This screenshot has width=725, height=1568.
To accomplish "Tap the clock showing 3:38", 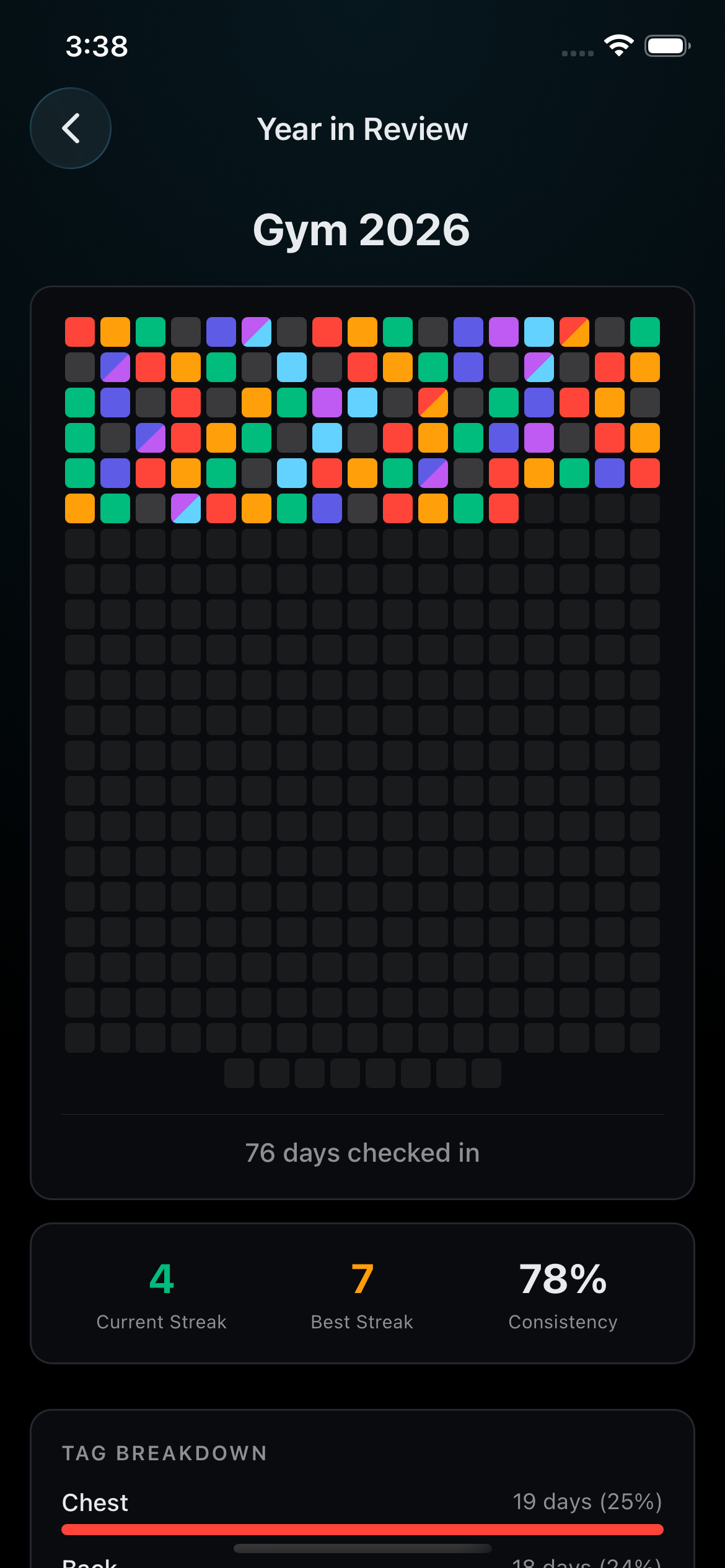I will (97, 46).
